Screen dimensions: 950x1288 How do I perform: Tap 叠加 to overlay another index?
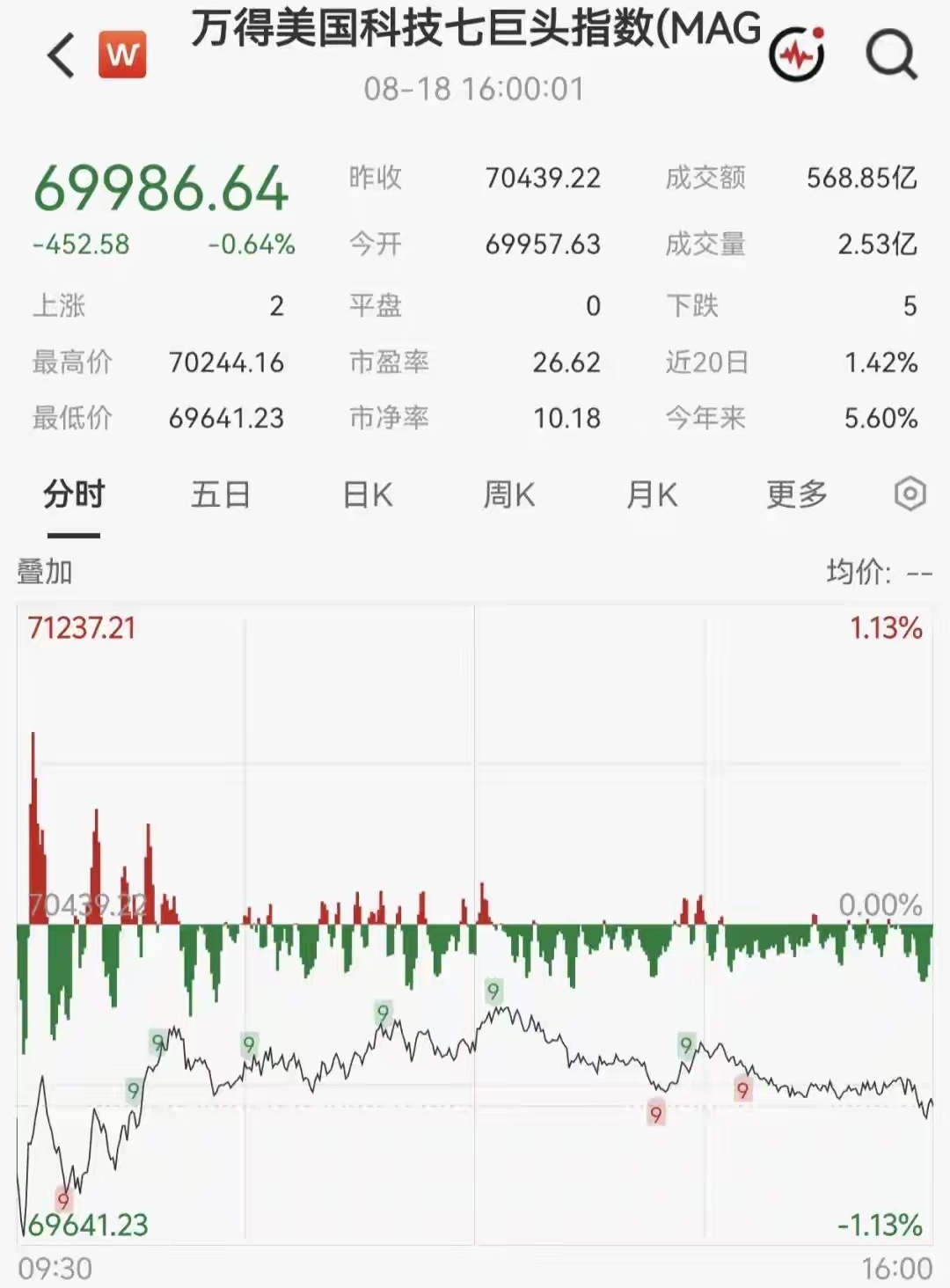pos(44,572)
